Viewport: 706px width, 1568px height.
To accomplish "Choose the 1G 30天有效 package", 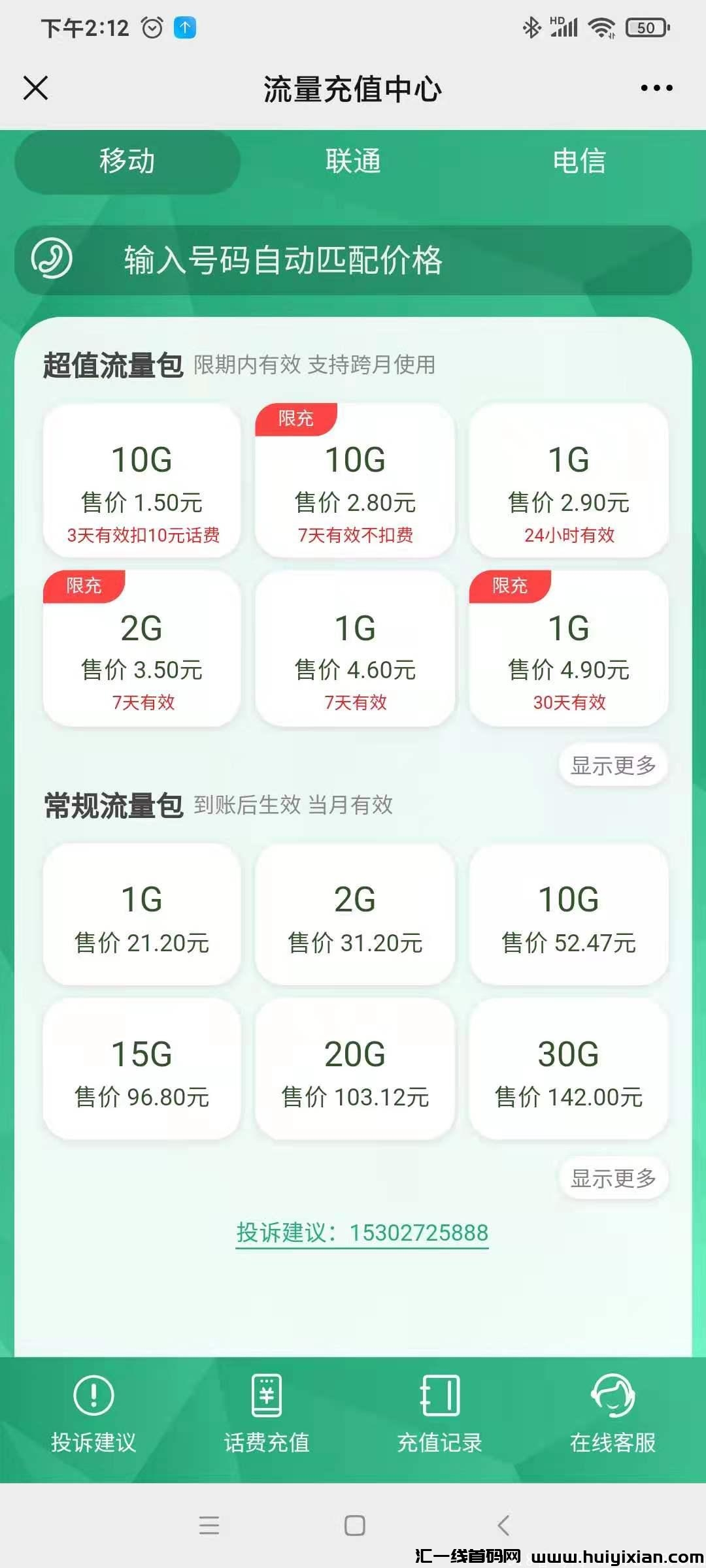I will pyautogui.click(x=569, y=649).
